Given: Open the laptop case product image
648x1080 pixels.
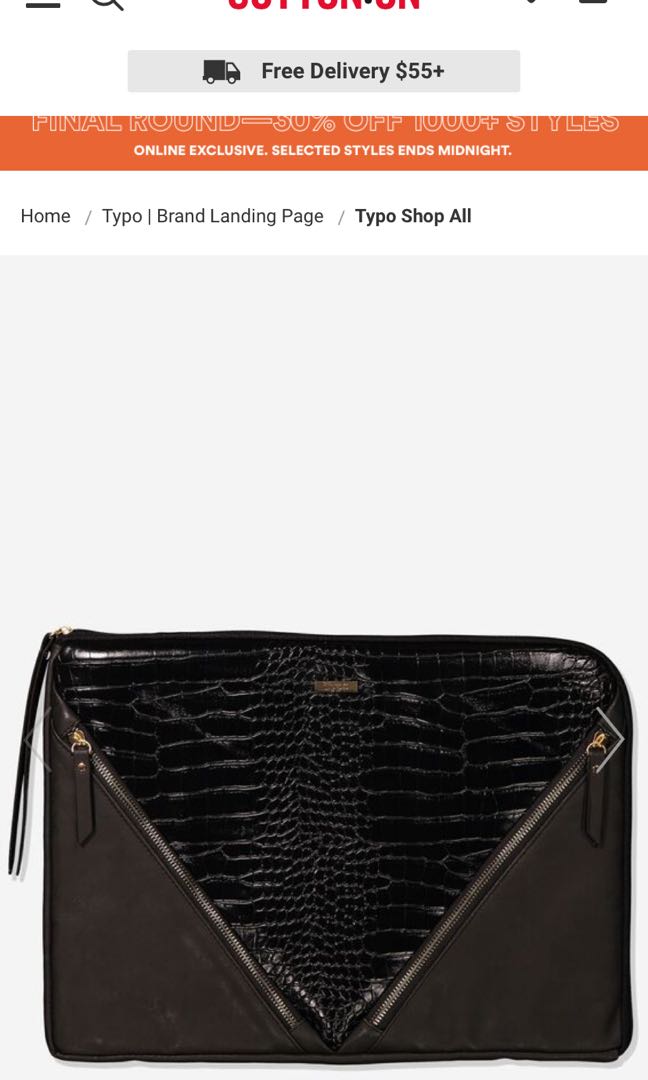Looking at the screenshot, I should 324,845.
